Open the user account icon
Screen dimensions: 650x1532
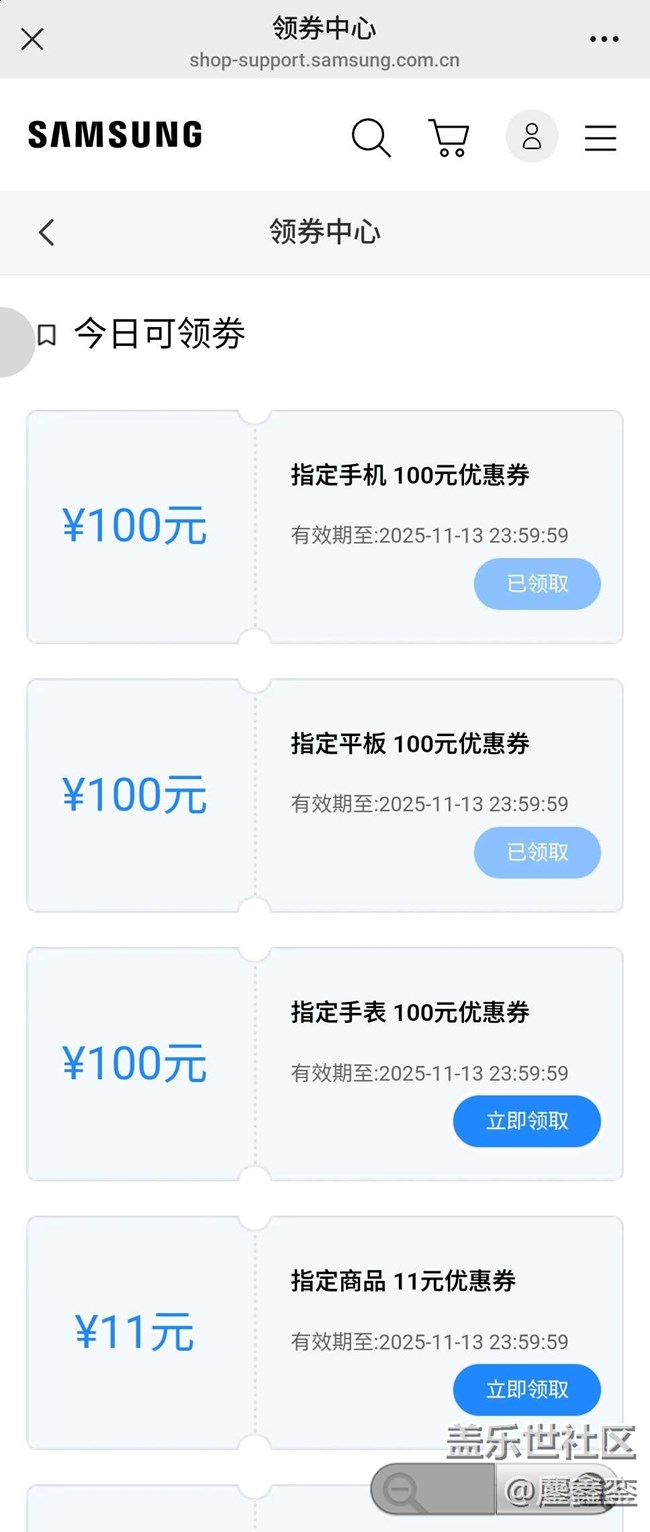(531, 136)
